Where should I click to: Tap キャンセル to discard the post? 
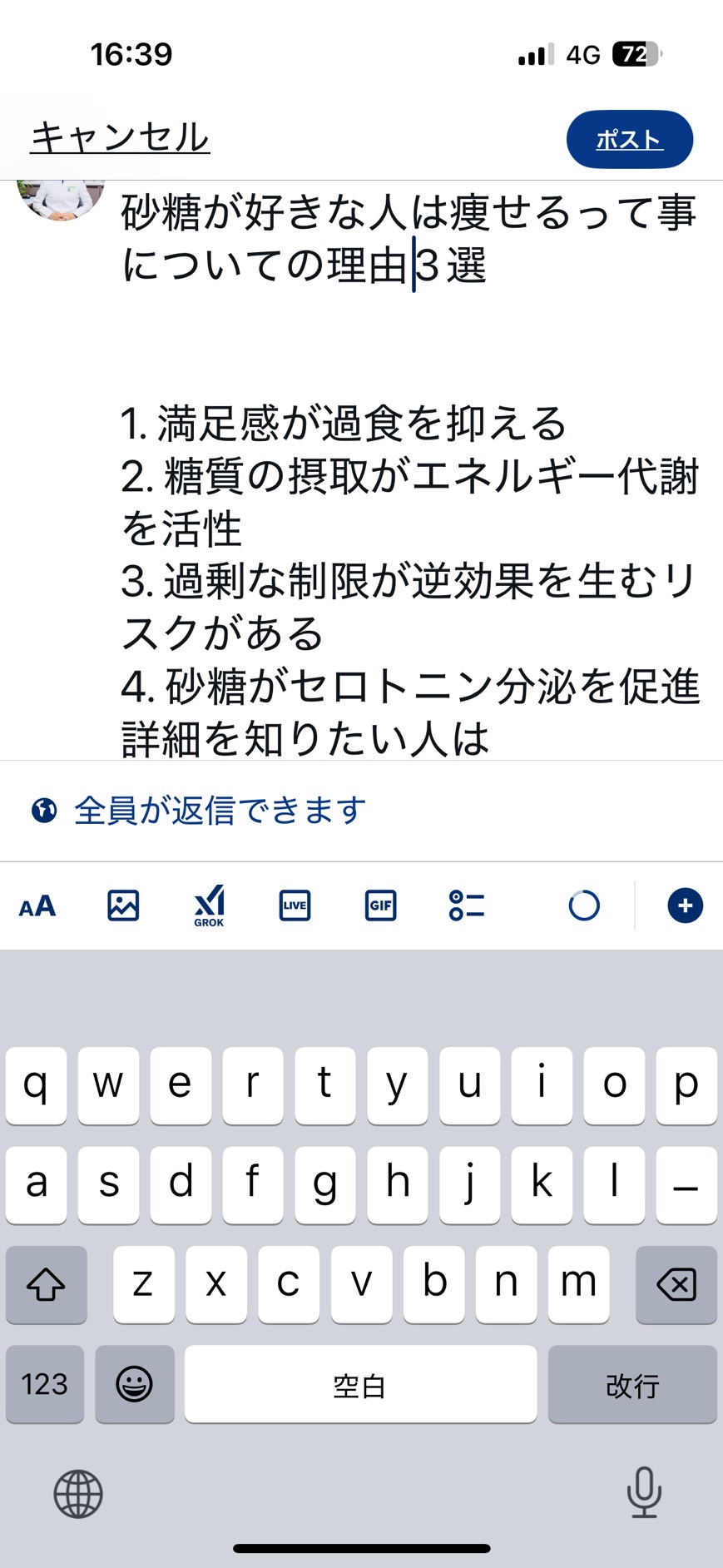tap(120, 137)
